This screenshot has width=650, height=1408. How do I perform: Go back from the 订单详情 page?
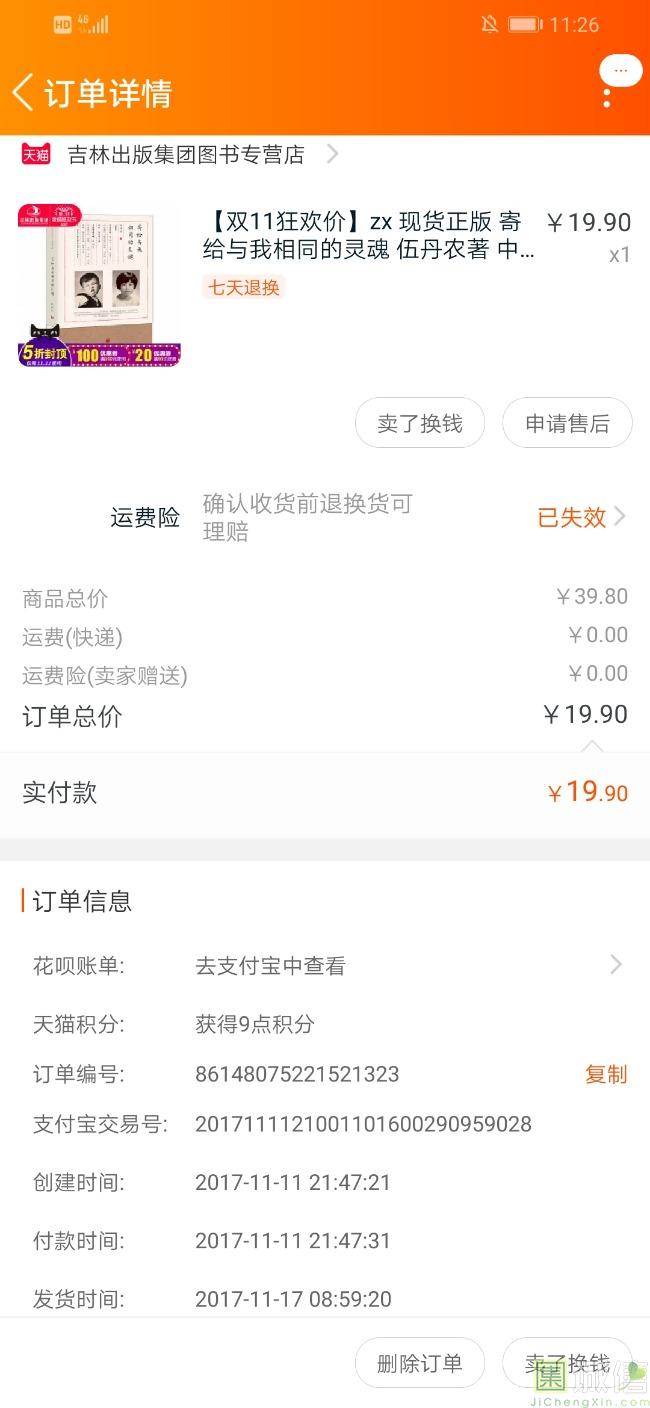(x=23, y=93)
